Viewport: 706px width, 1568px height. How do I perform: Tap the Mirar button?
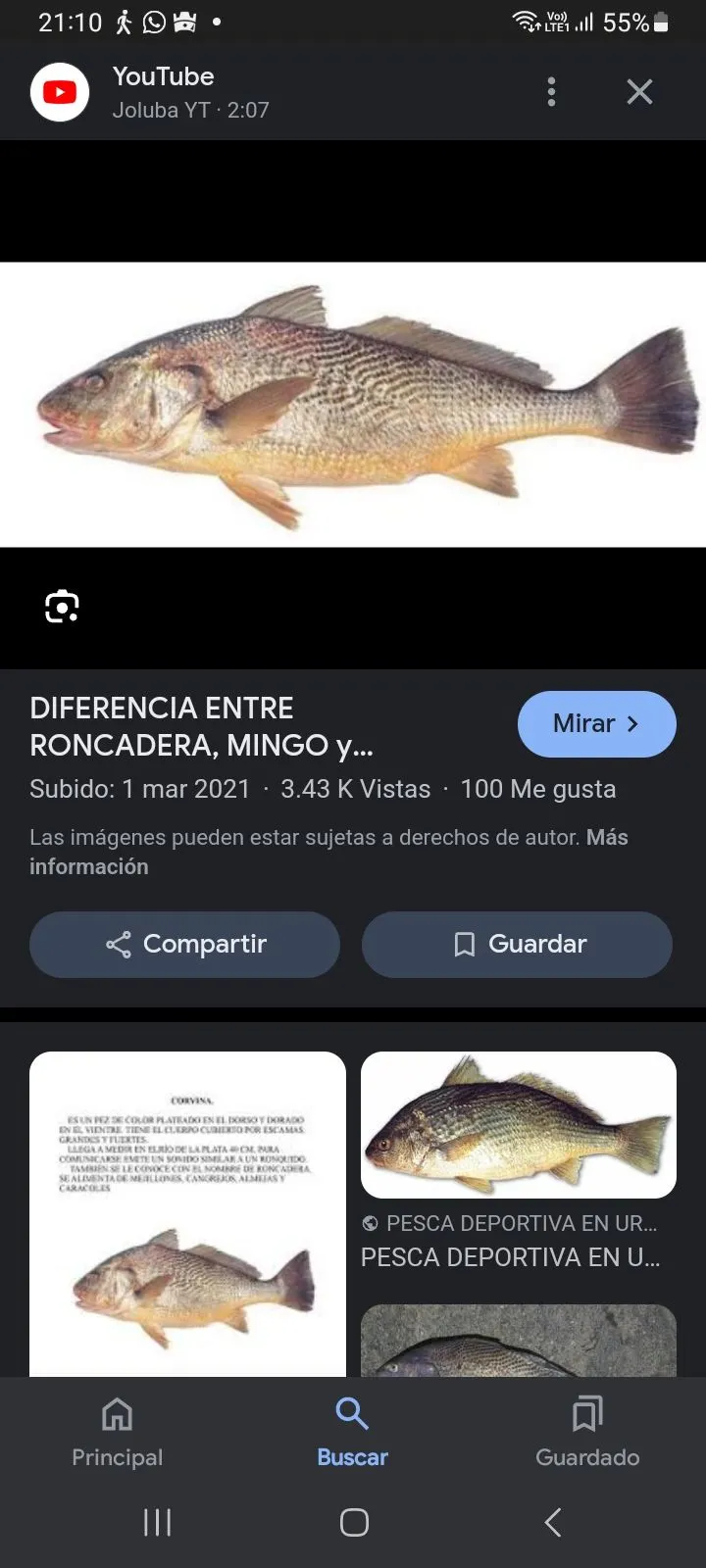point(596,724)
